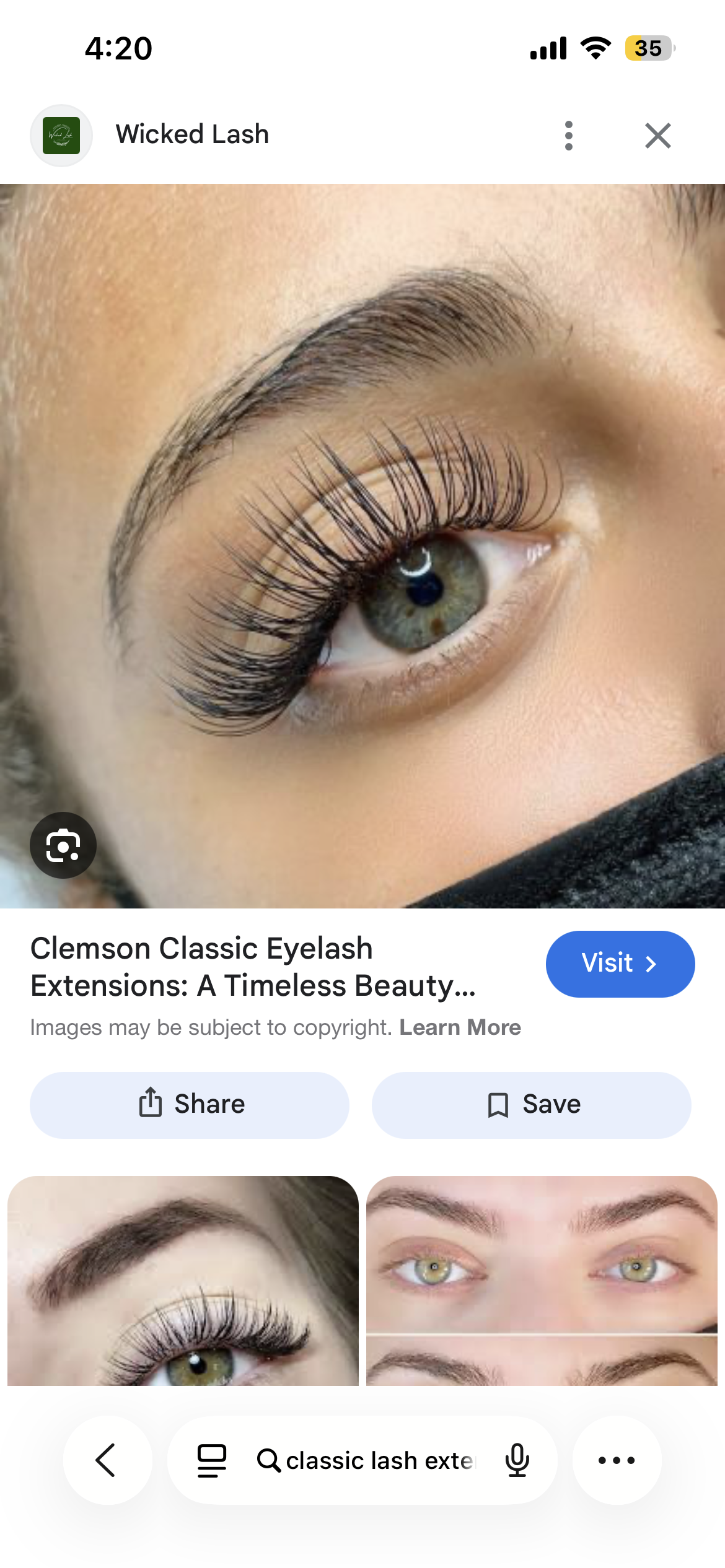Open the browser's more options menu
The image size is (725, 1568).
(x=617, y=1460)
